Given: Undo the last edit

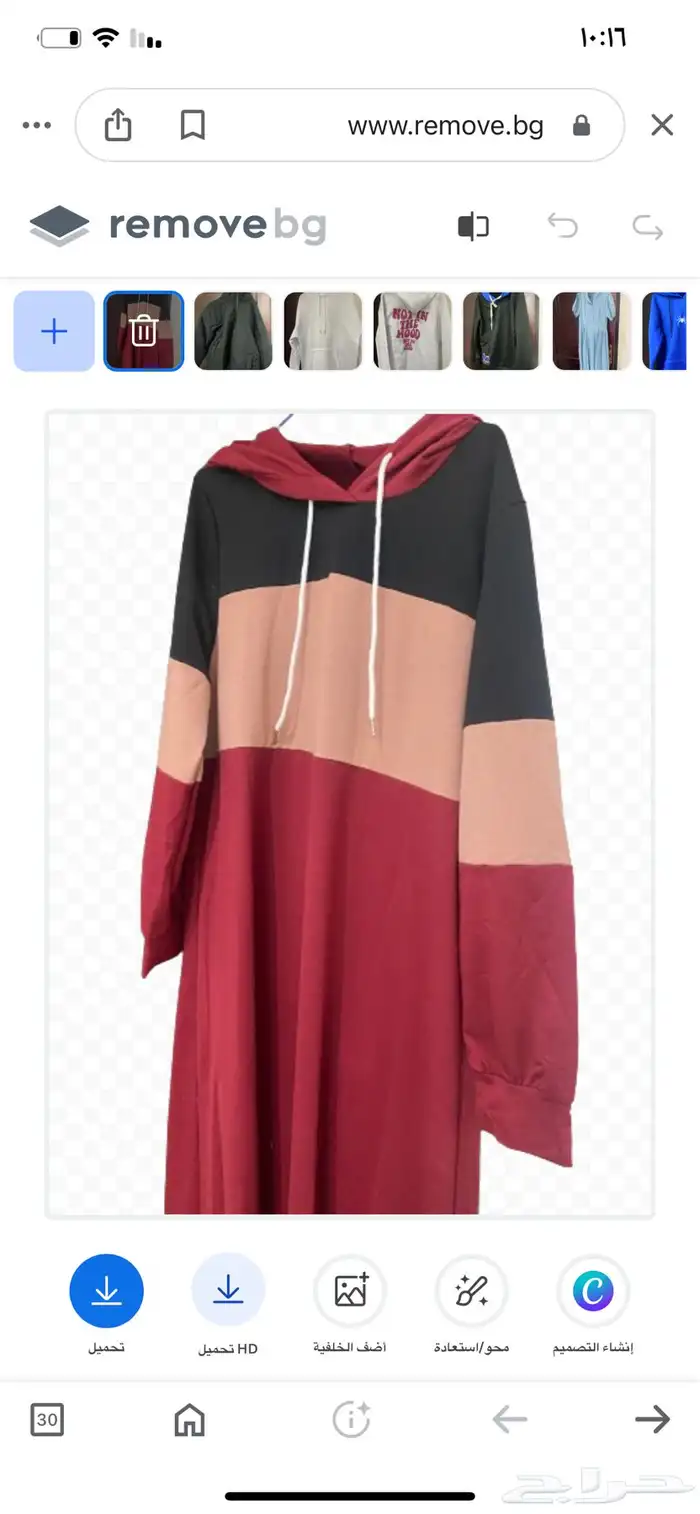Looking at the screenshot, I should (x=563, y=226).
